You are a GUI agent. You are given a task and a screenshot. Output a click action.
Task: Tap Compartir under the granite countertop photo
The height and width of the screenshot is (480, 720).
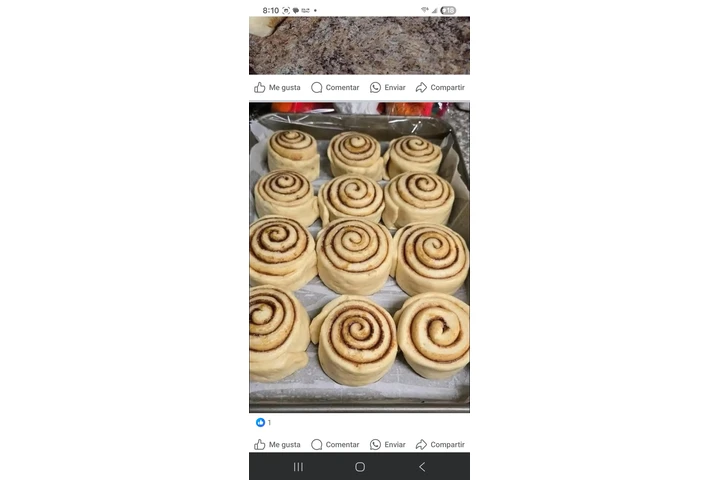(x=440, y=87)
